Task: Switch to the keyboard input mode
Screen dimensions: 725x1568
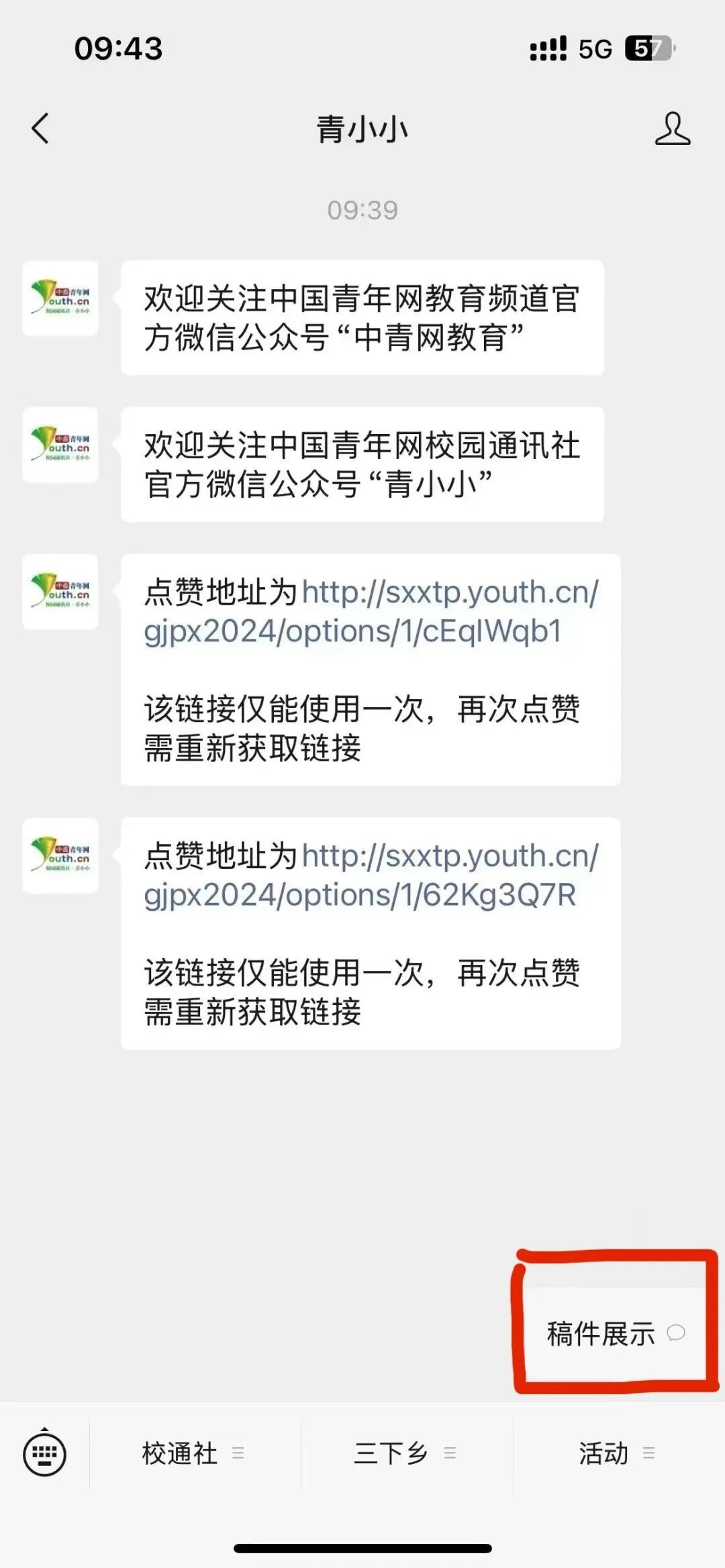Action: pyautogui.click(x=44, y=1454)
